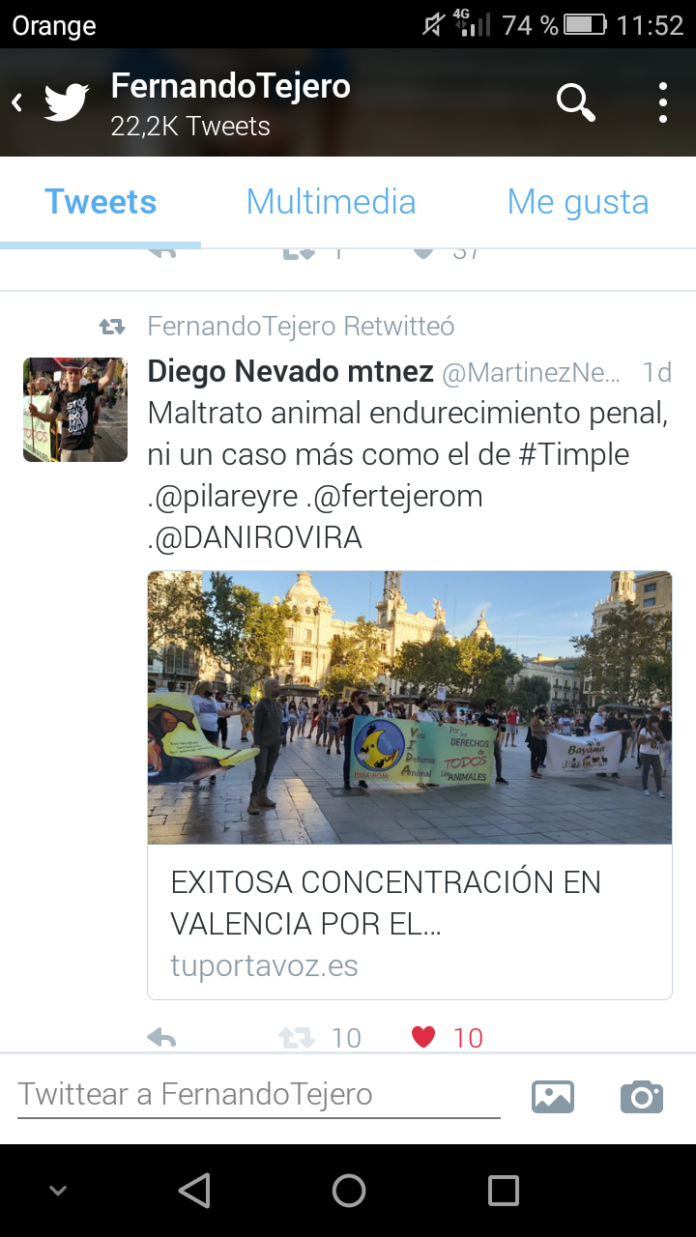Unlike Diego Nevado's tweet with the heart

[424, 1037]
